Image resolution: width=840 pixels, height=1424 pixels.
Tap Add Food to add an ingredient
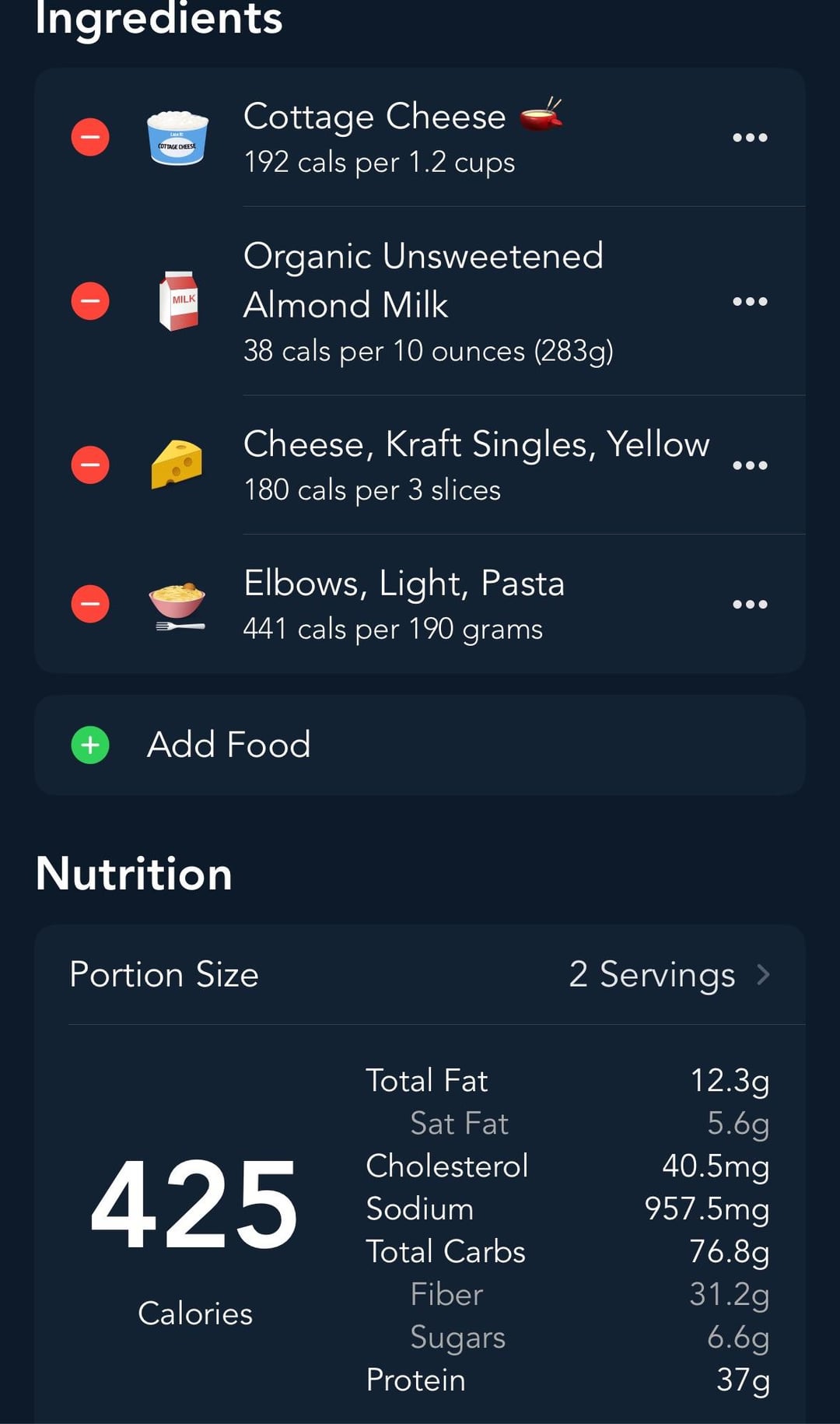click(420, 745)
